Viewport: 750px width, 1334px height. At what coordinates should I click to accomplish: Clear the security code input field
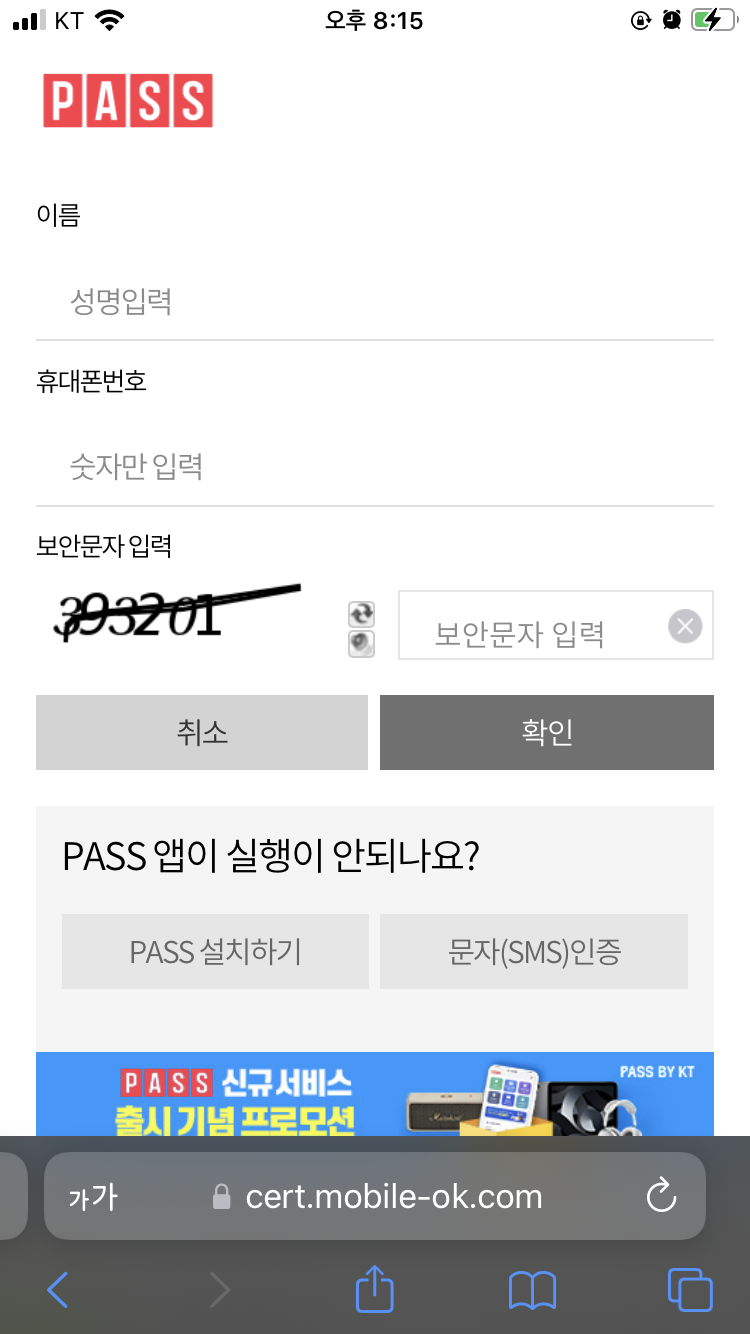point(684,625)
